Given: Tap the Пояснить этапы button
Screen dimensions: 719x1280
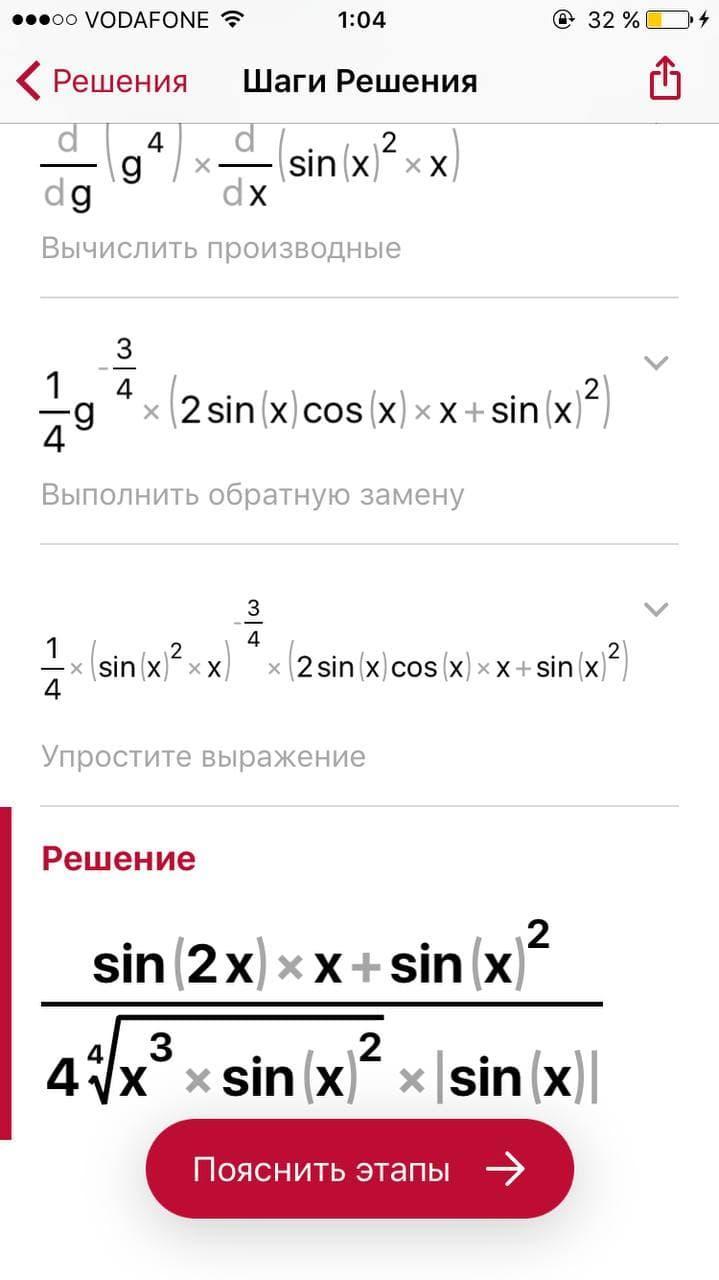Looking at the screenshot, I should point(360,1169).
